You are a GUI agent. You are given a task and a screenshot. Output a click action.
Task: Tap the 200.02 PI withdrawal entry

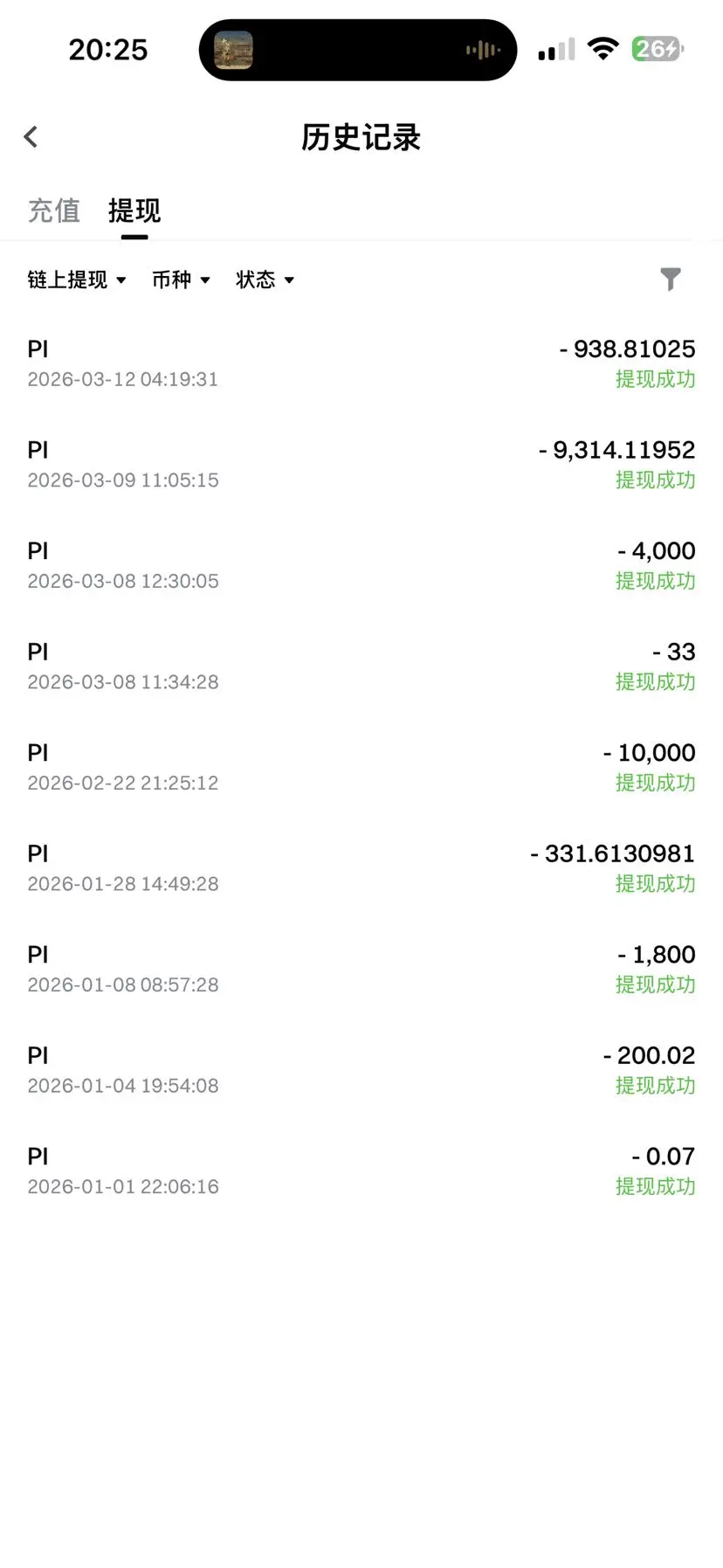point(361,1070)
